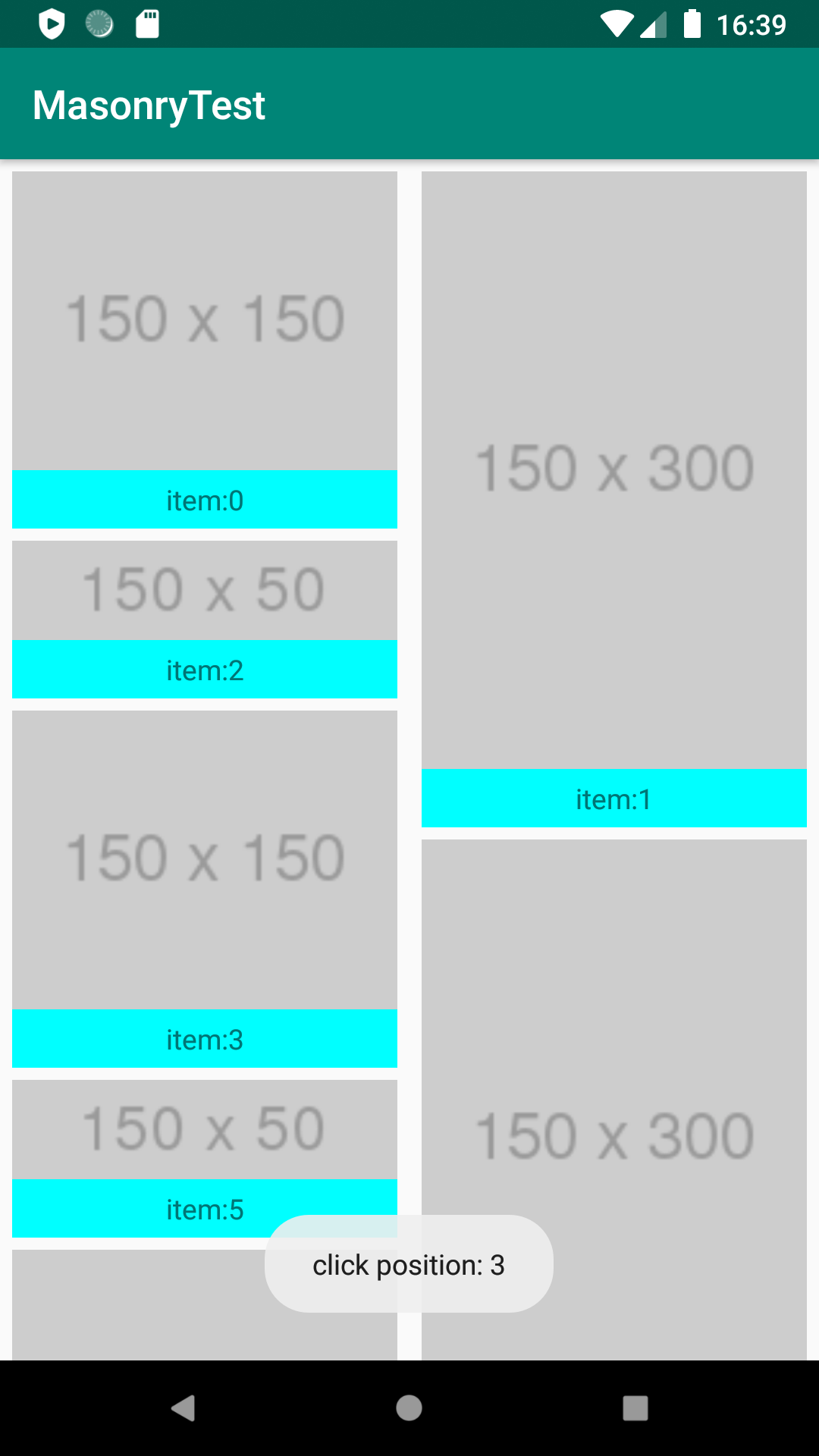Select the item:2 tile
The width and height of the screenshot is (819, 1456).
click(205, 620)
